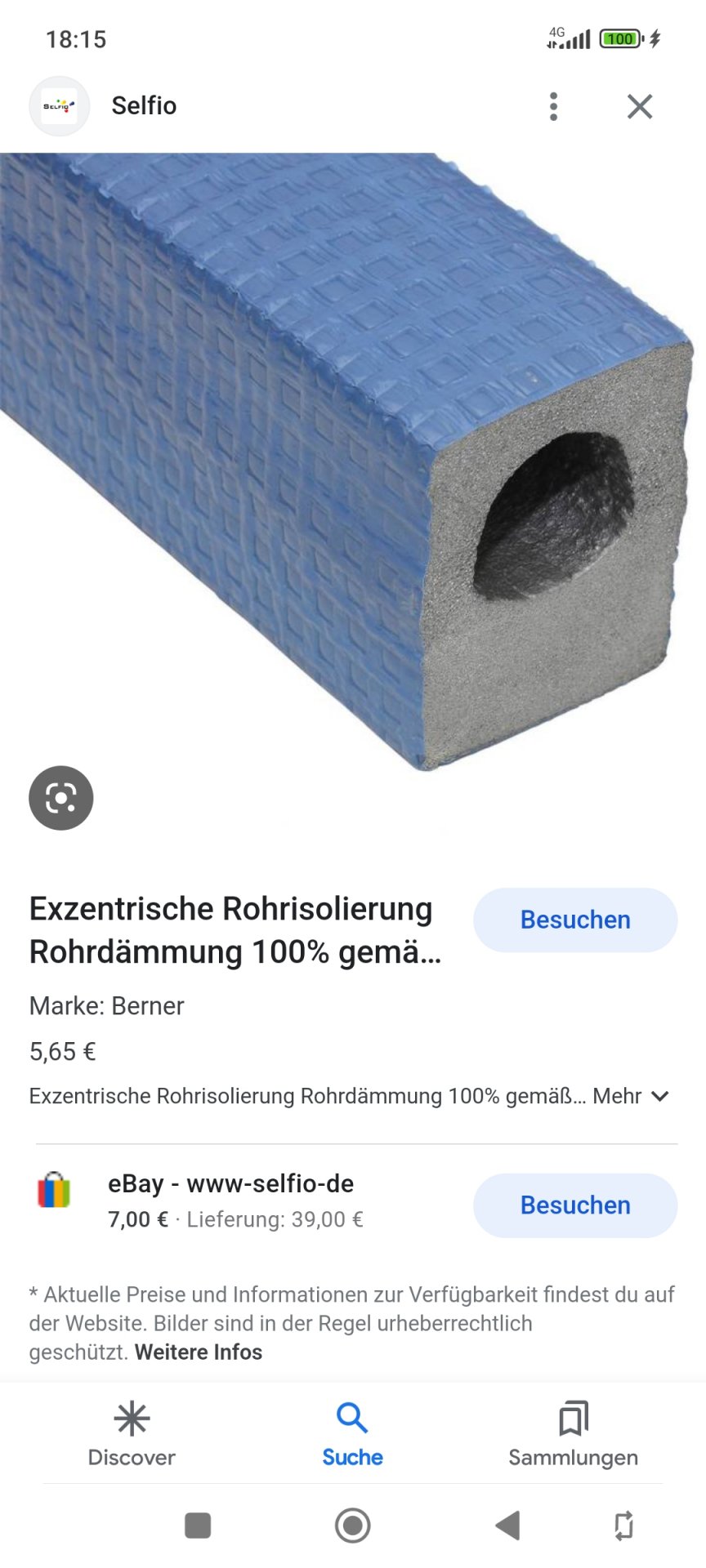Go to the Suche tab
This screenshot has height=1568, width=706.
coord(352,1434)
